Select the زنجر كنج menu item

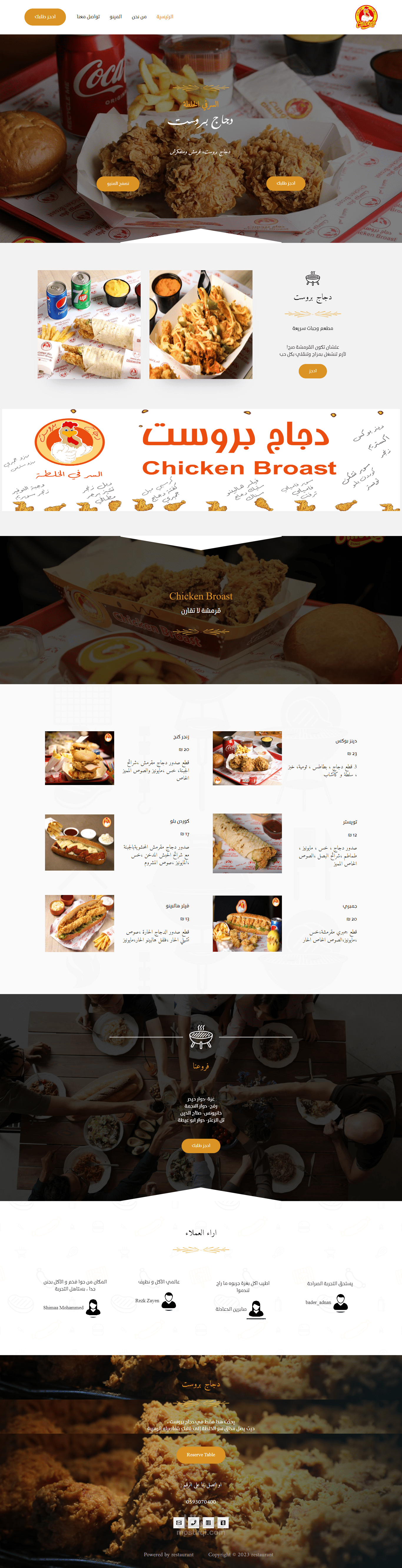click(181, 737)
